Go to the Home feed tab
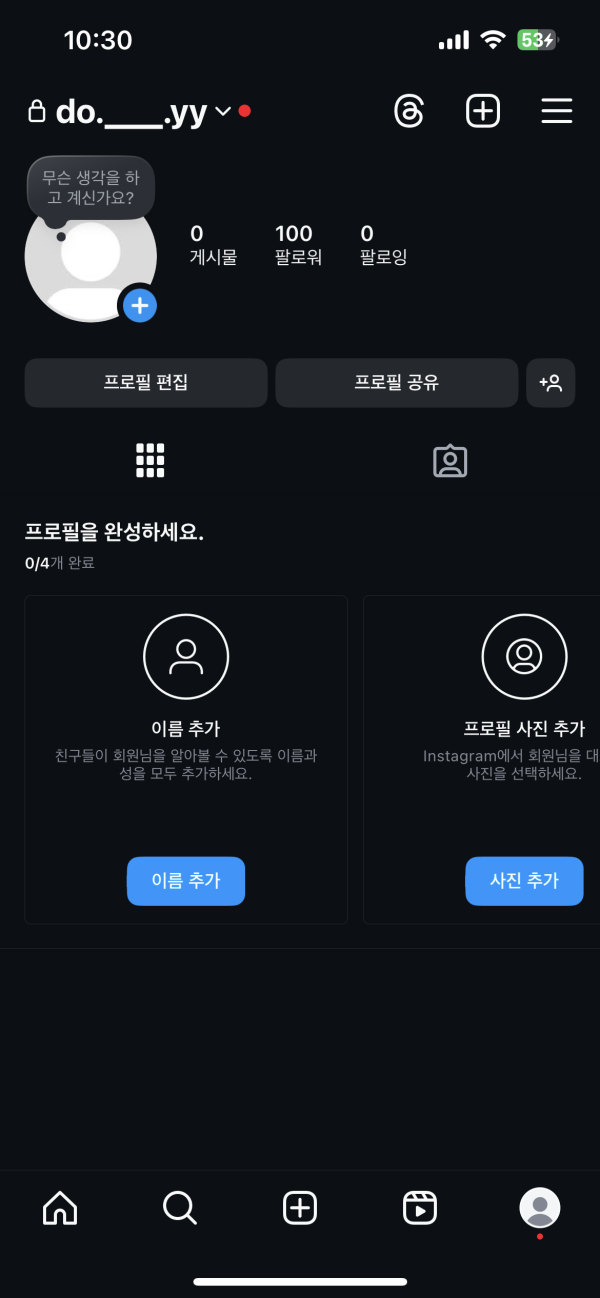 [x=60, y=1208]
